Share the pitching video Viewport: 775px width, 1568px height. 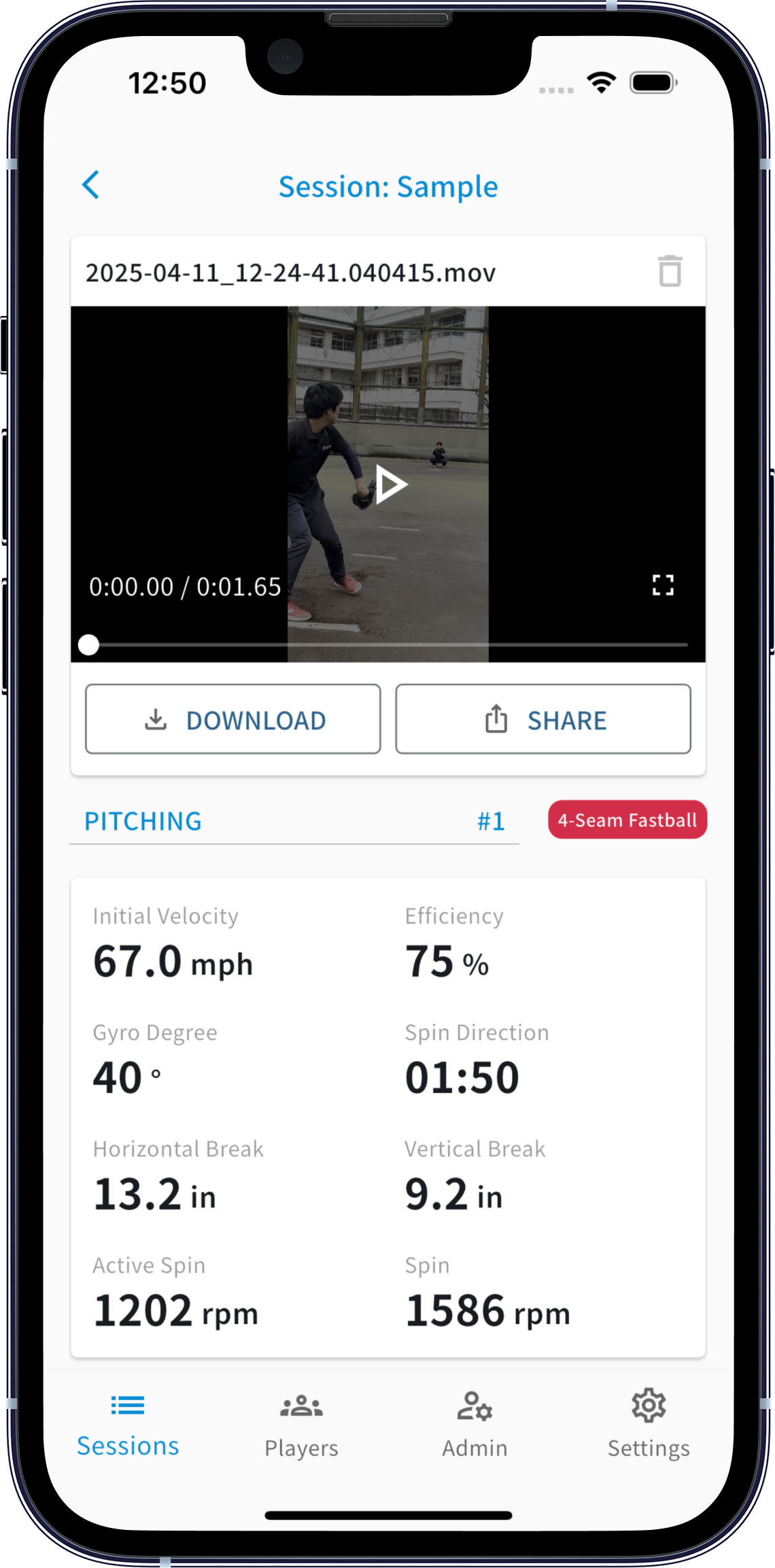pos(542,719)
